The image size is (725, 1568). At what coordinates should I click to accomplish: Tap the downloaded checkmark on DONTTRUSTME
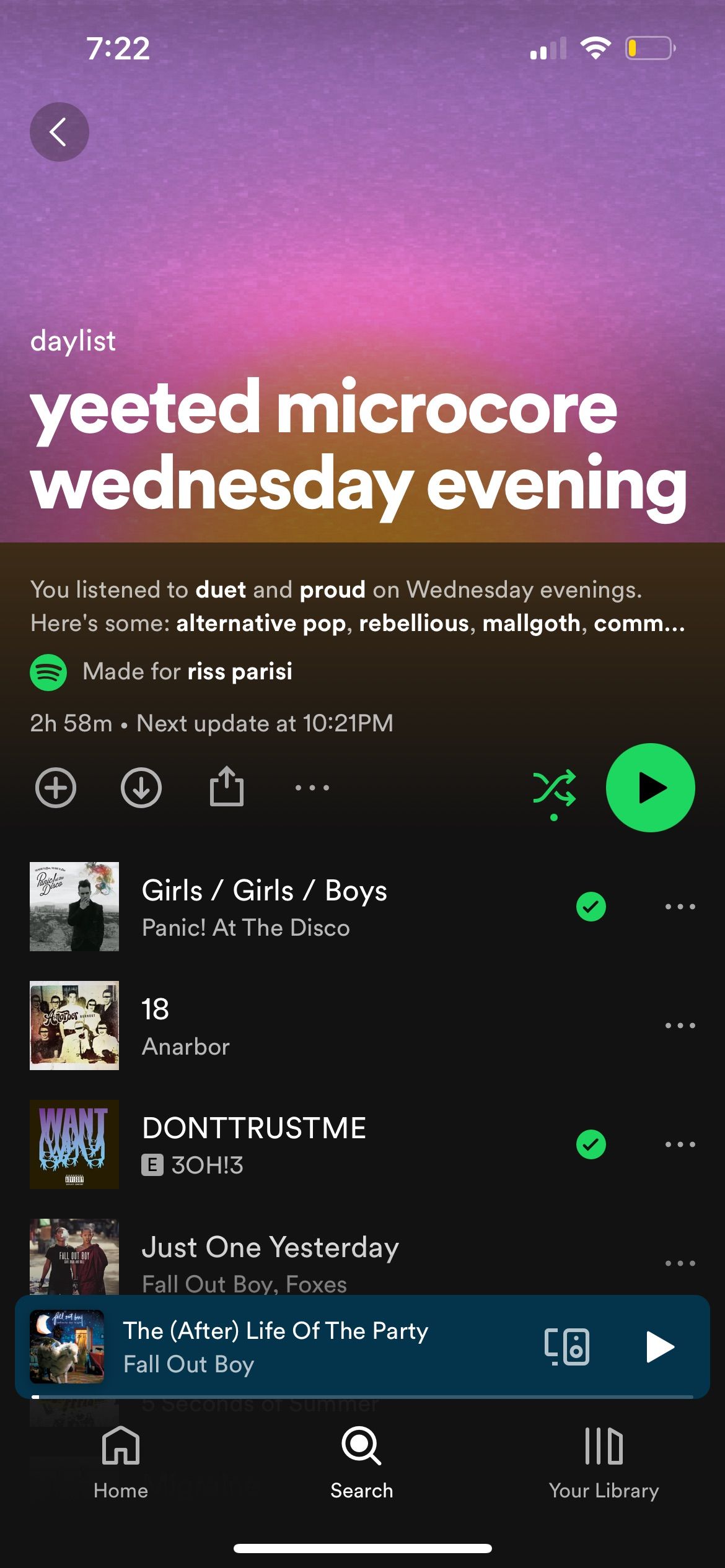point(591,1144)
